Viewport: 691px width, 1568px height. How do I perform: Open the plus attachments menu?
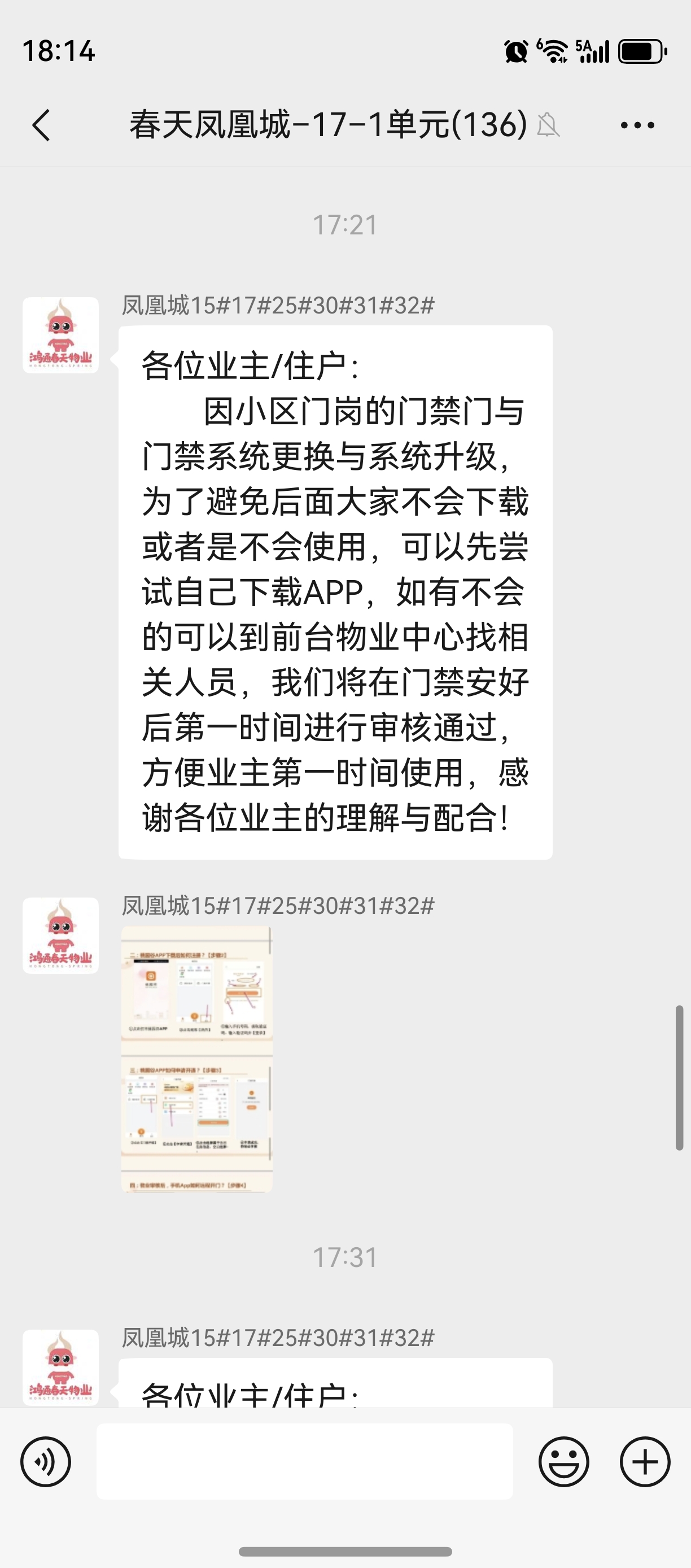pyautogui.click(x=645, y=1461)
